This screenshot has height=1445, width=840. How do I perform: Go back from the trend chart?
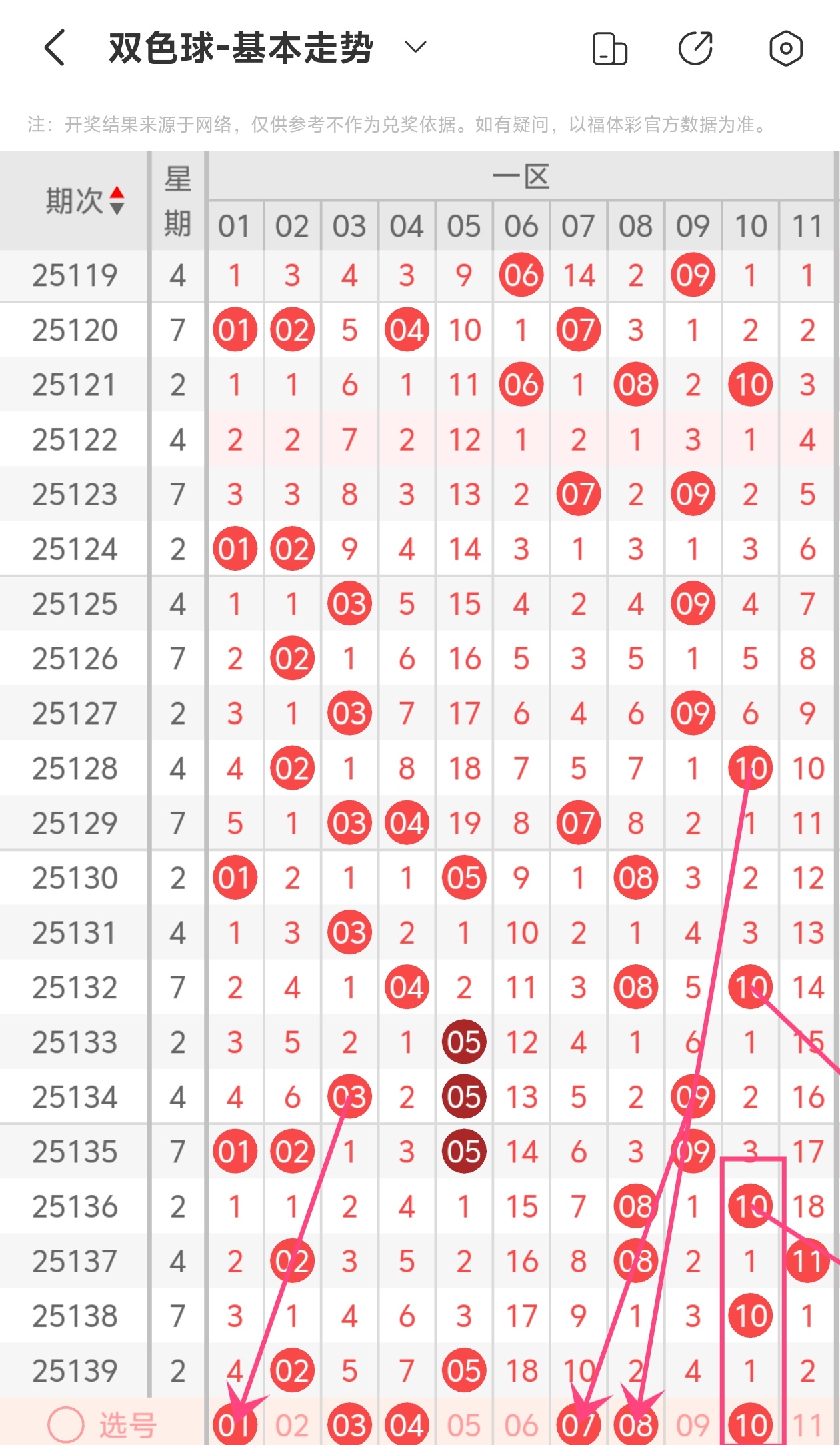(55, 48)
